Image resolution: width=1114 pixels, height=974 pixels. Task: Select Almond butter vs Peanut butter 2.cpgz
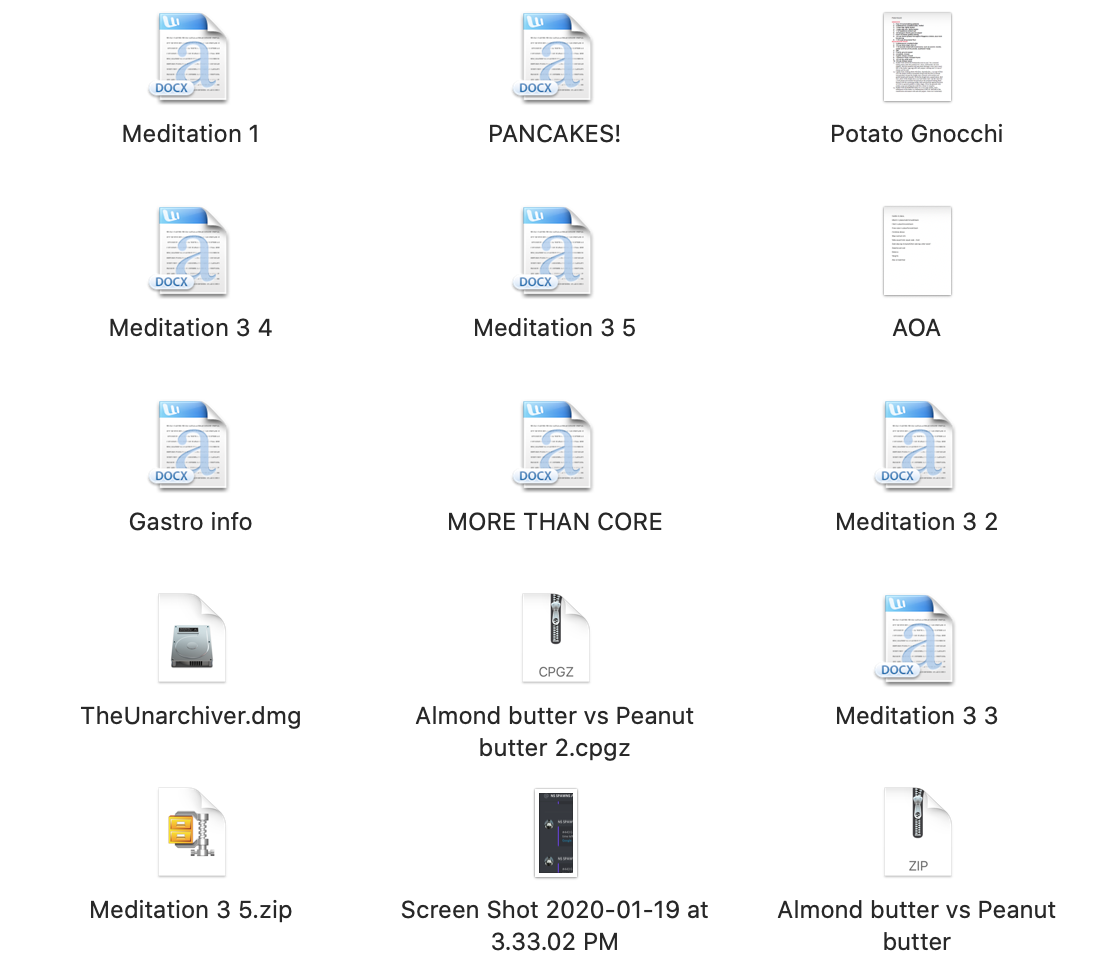[555, 640]
